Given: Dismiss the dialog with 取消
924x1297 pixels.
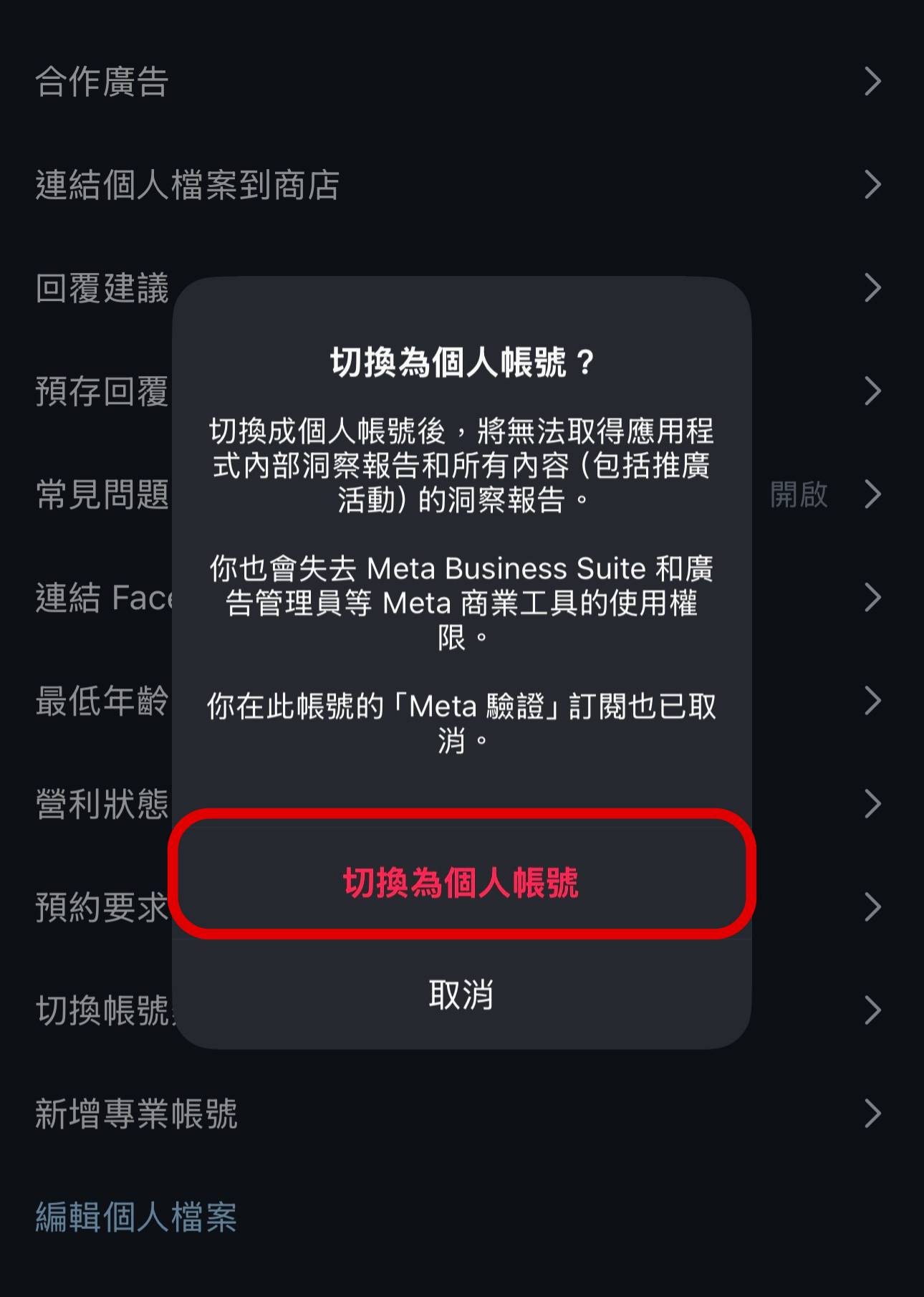Looking at the screenshot, I should (462, 992).
